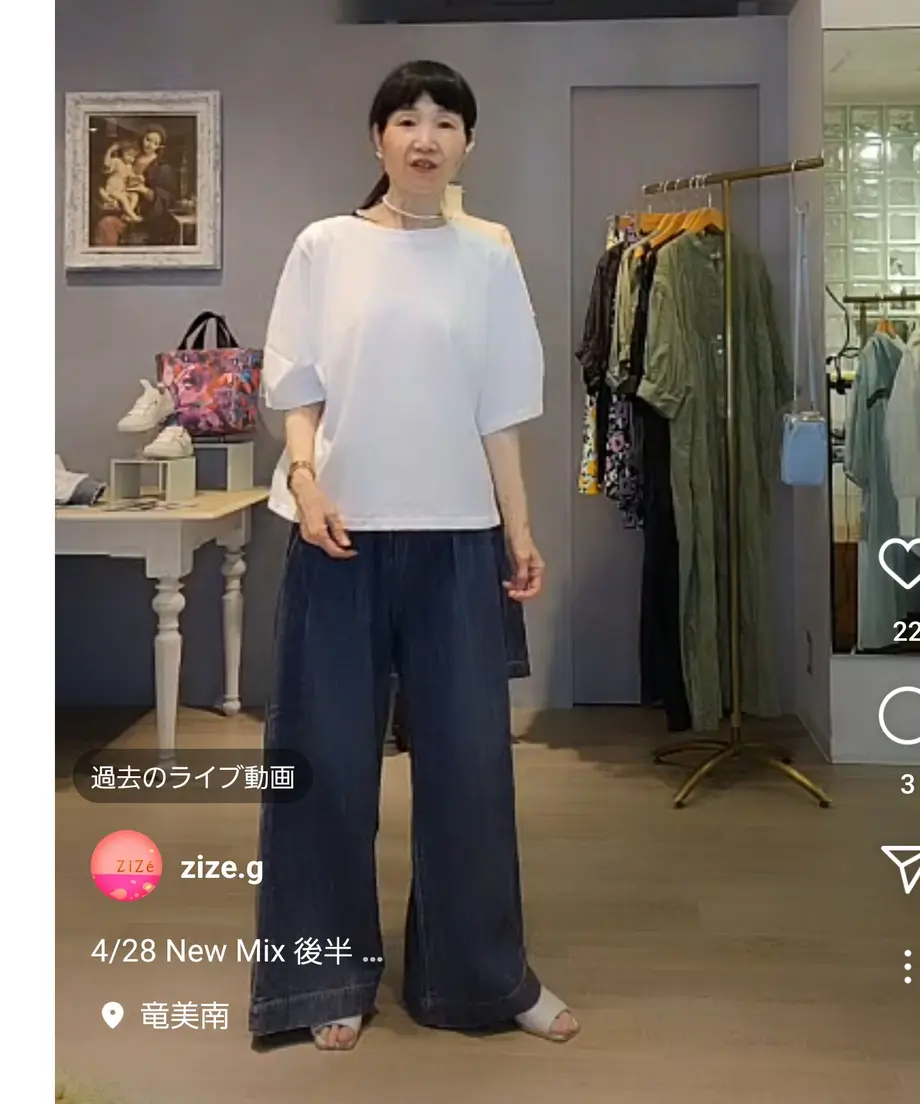Share the video via send icon
The image size is (920, 1104).
pyautogui.click(x=903, y=868)
